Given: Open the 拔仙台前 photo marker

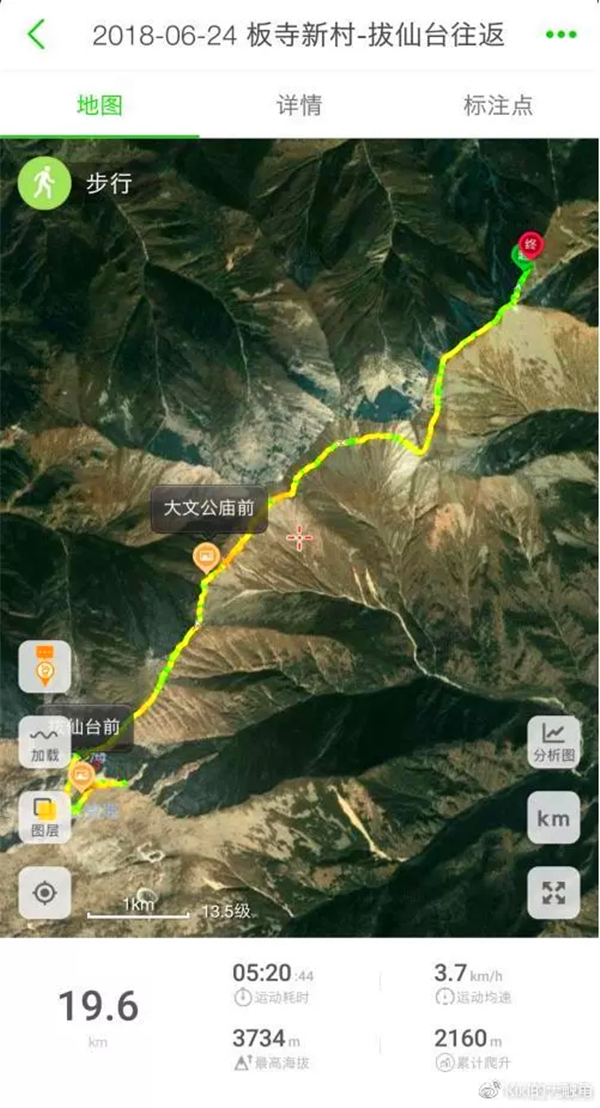Looking at the screenshot, I should [x=81, y=773].
